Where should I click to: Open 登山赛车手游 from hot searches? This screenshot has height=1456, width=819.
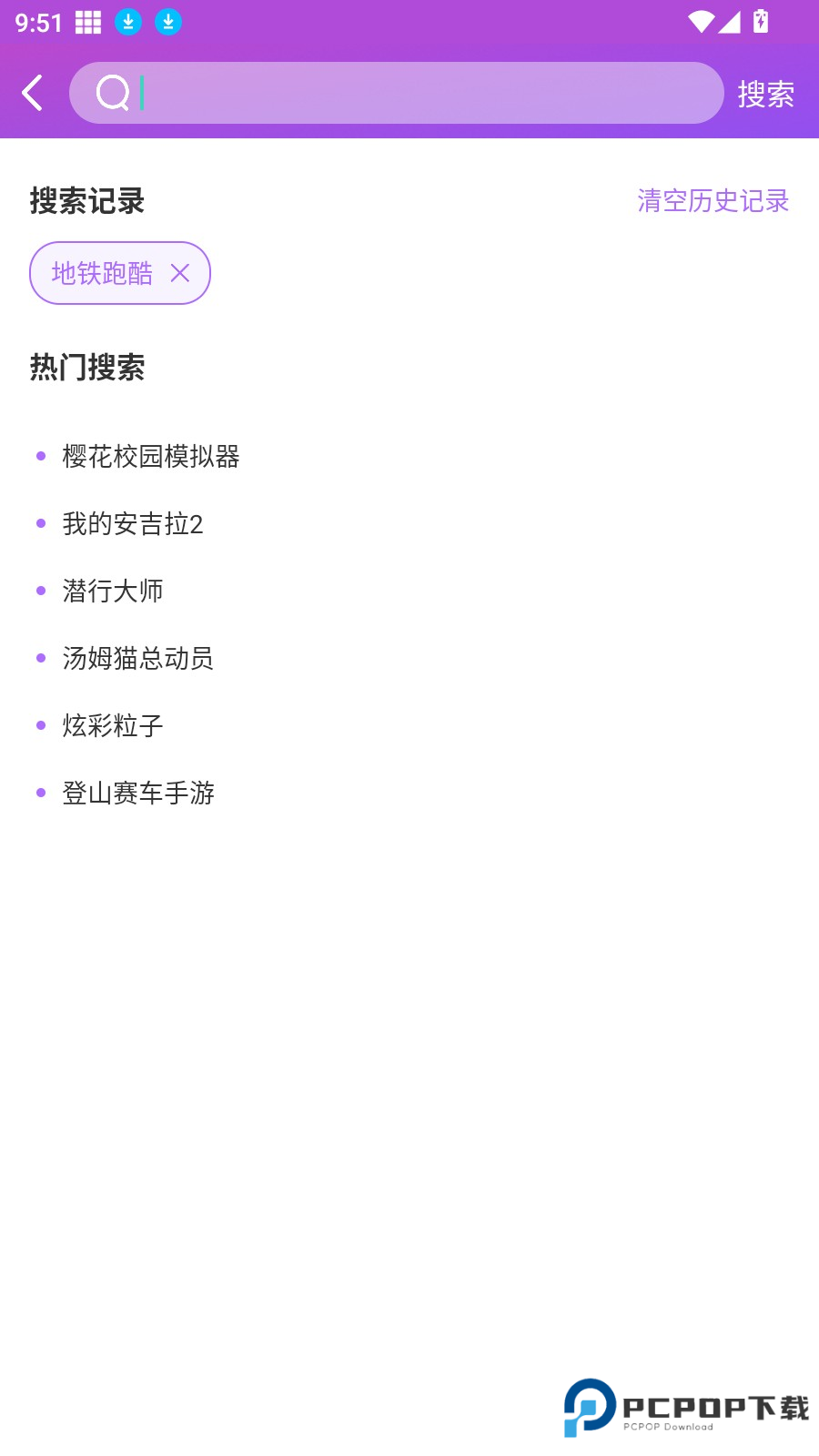[138, 793]
